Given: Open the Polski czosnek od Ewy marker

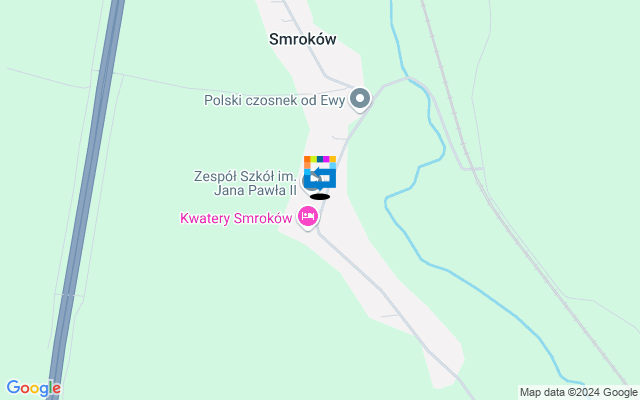Looking at the screenshot, I should [361, 98].
